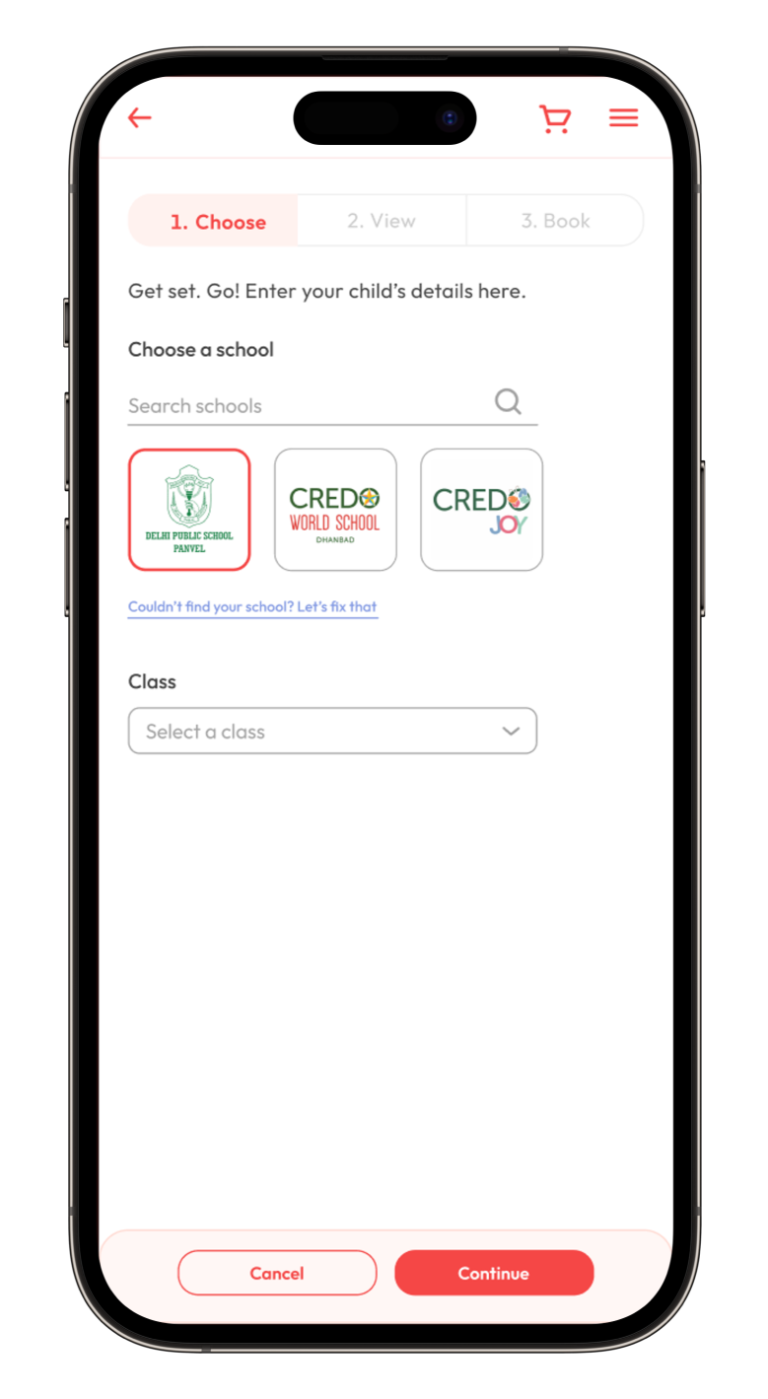This screenshot has height=1399, width=768.
Task: Tap Continue to proceed
Action: tap(494, 1273)
